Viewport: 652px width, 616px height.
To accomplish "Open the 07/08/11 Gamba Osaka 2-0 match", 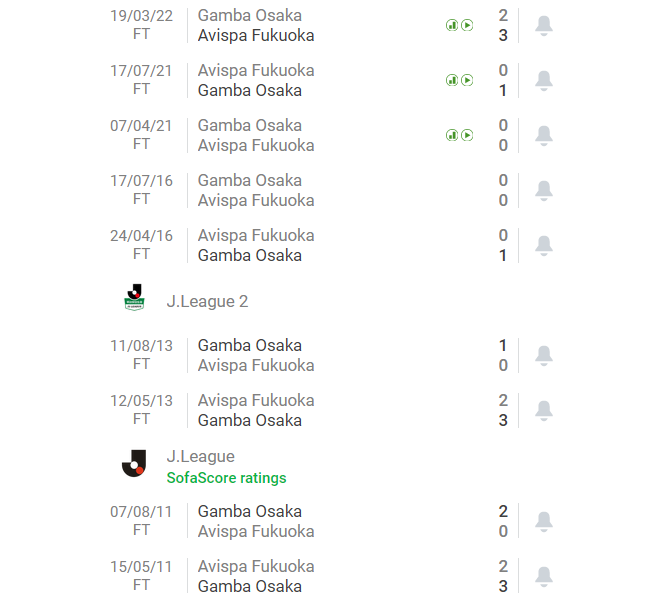I will tap(300, 521).
